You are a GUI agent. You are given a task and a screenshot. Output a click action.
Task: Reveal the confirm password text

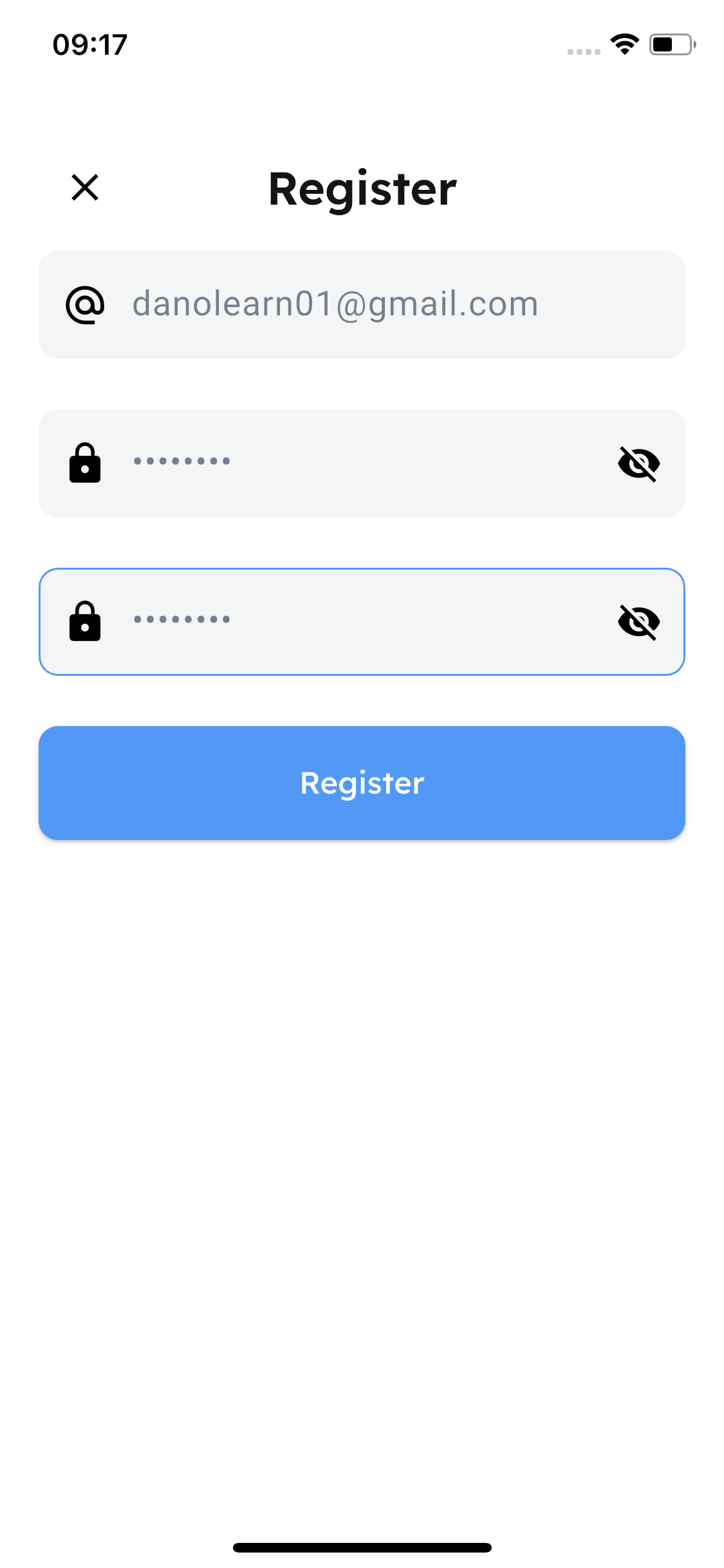(638, 622)
